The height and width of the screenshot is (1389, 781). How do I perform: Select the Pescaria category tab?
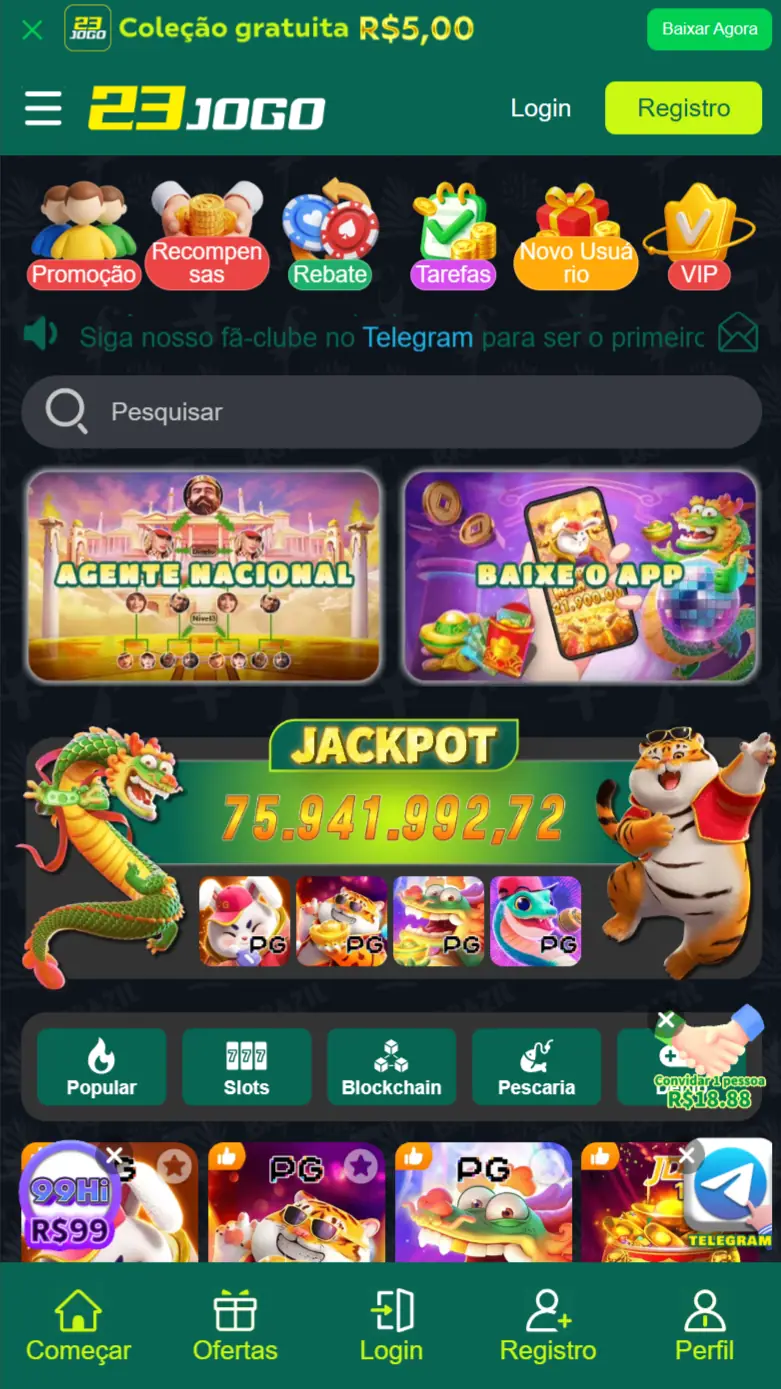(536, 1066)
